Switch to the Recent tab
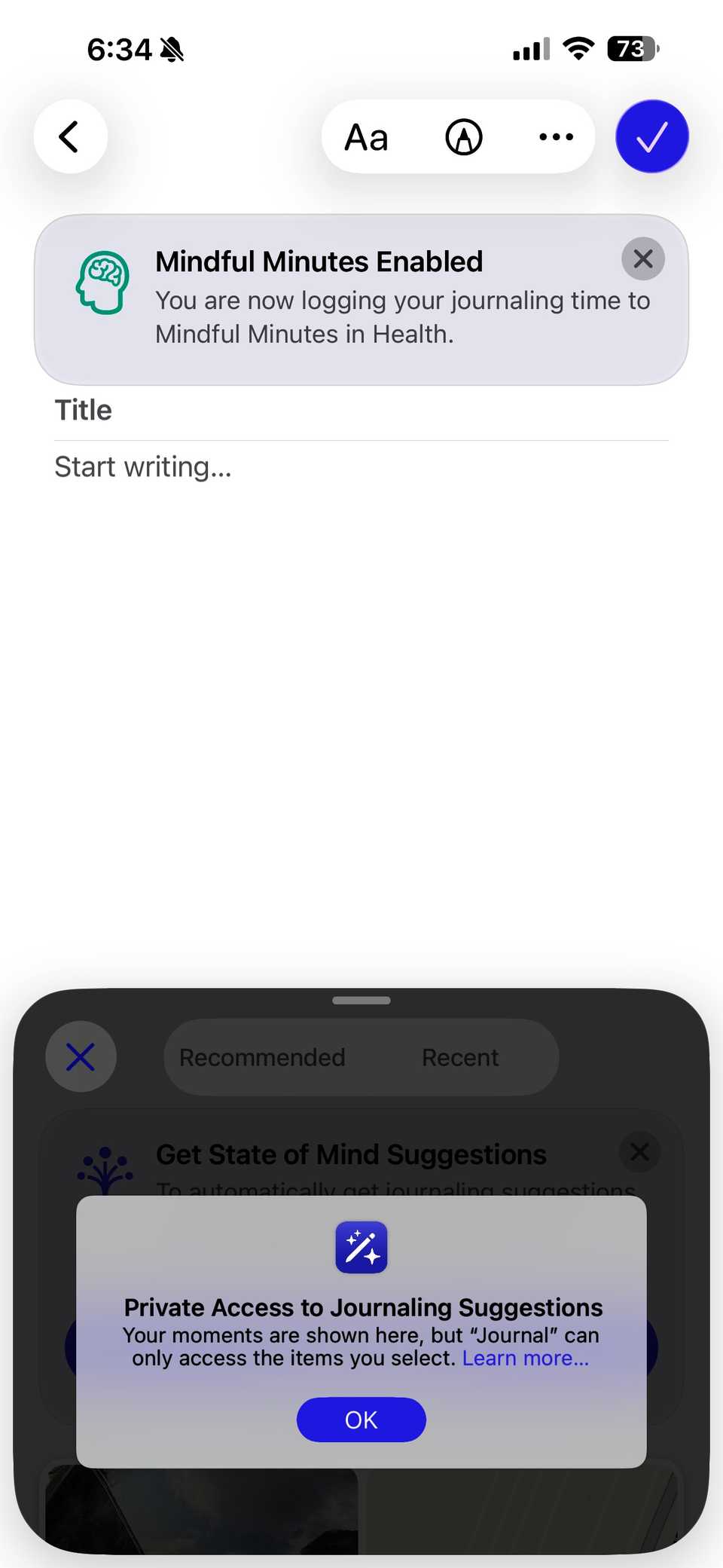The height and width of the screenshot is (1568, 723). pos(459,1057)
